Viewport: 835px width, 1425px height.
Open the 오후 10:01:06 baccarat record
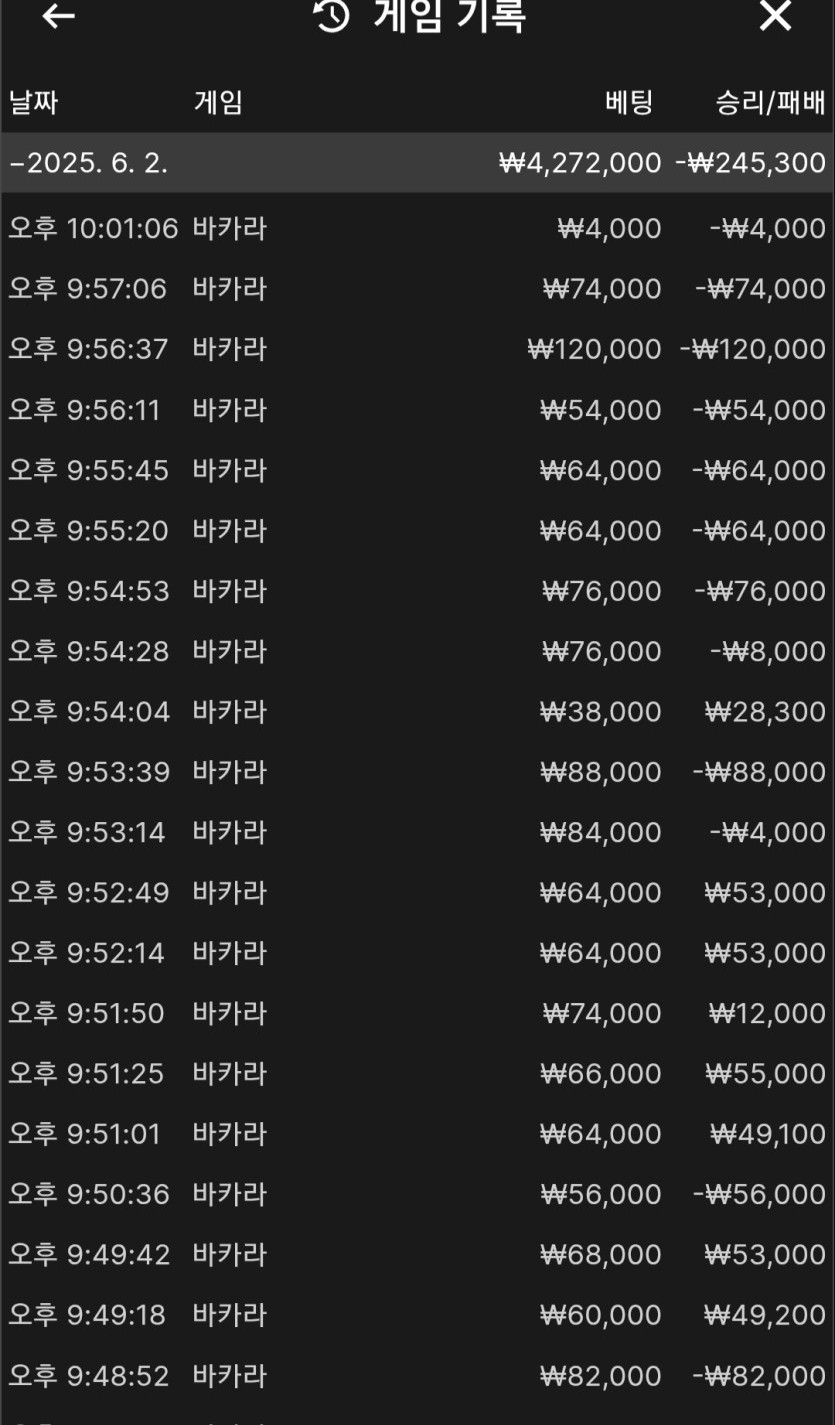click(417, 229)
